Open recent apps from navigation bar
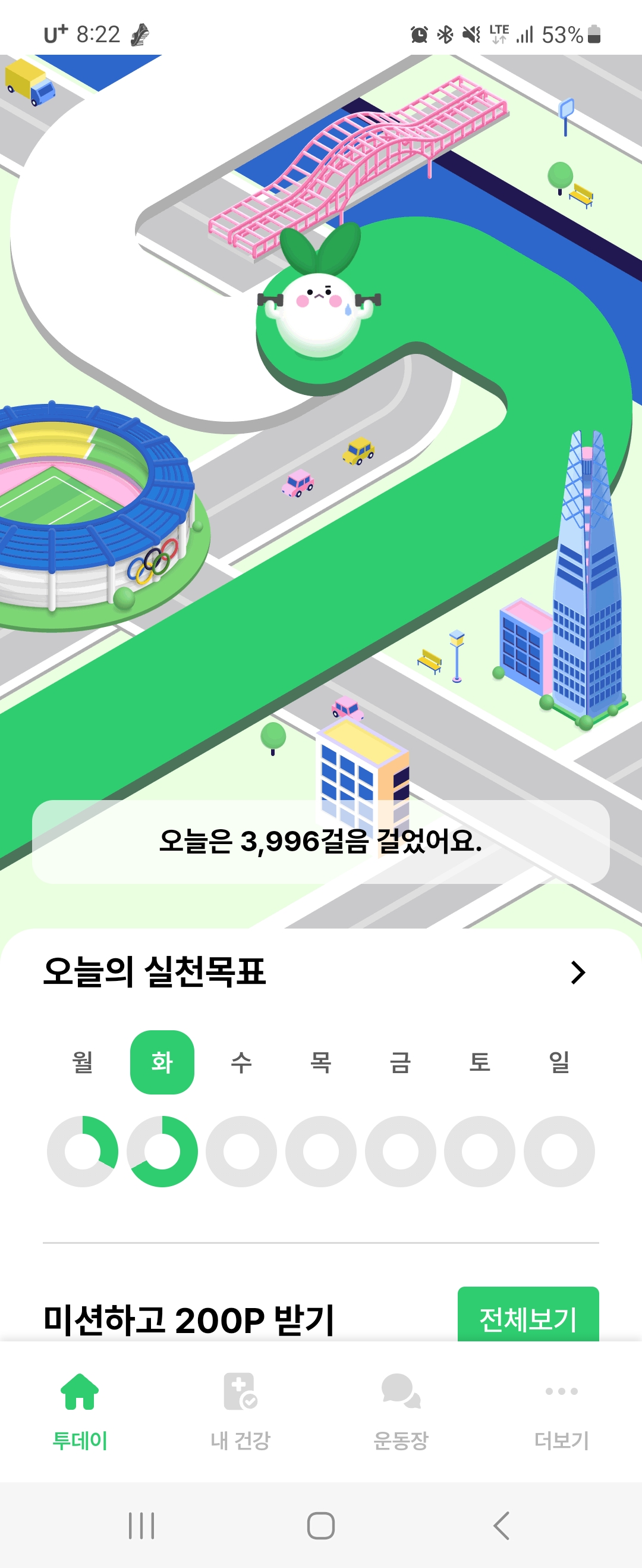642x1568 pixels. click(141, 1525)
